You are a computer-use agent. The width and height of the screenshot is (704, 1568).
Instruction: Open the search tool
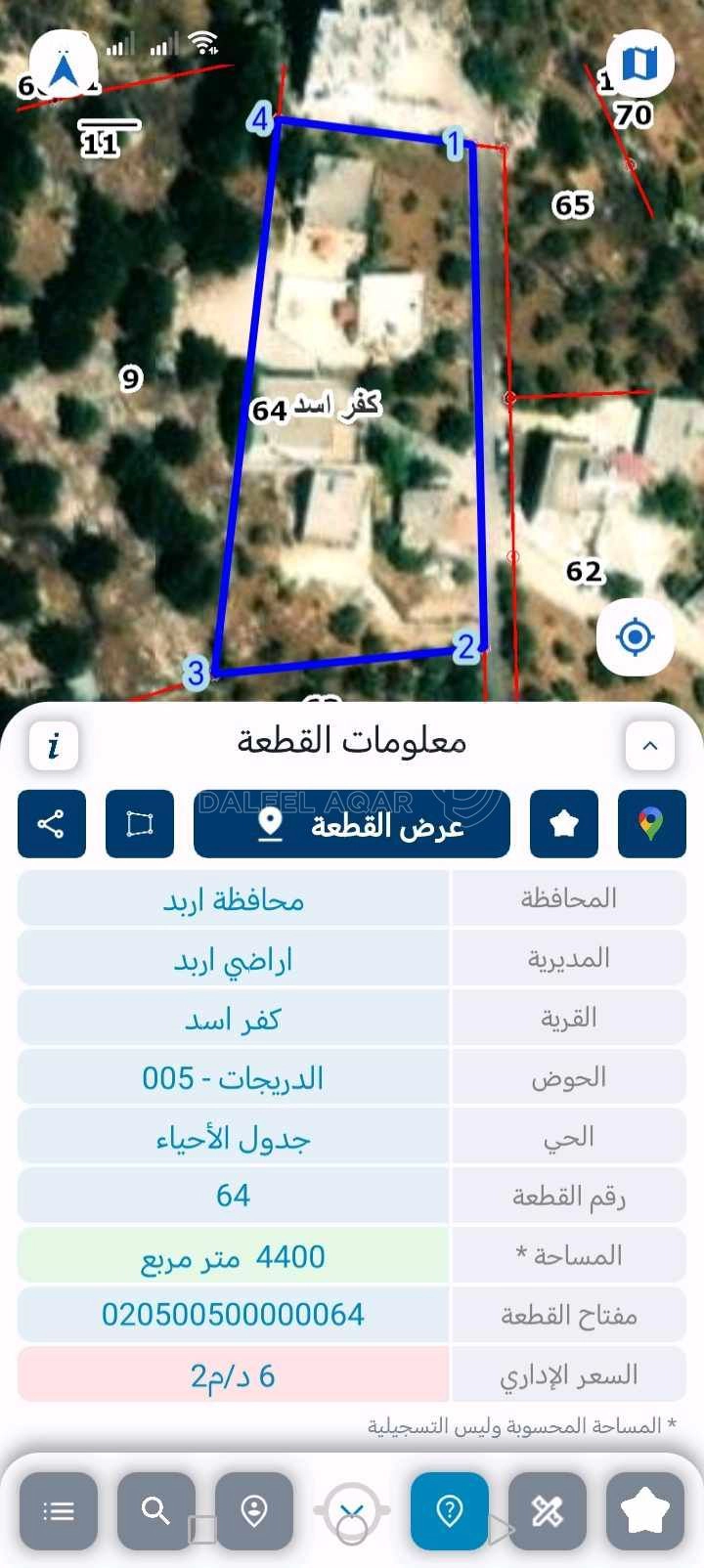pos(156,1510)
